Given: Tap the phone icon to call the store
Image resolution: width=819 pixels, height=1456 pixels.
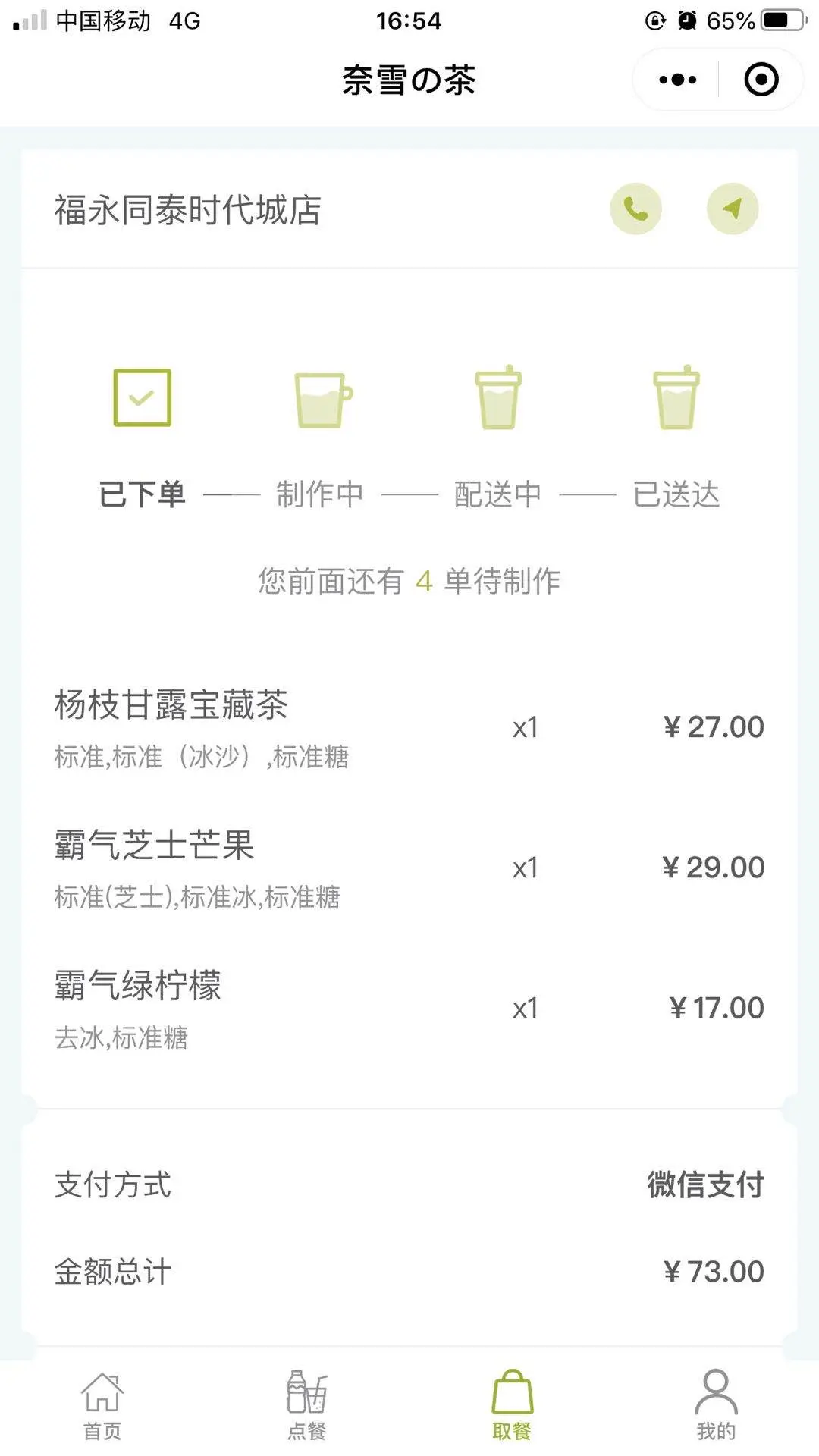Looking at the screenshot, I should (636, 209).
